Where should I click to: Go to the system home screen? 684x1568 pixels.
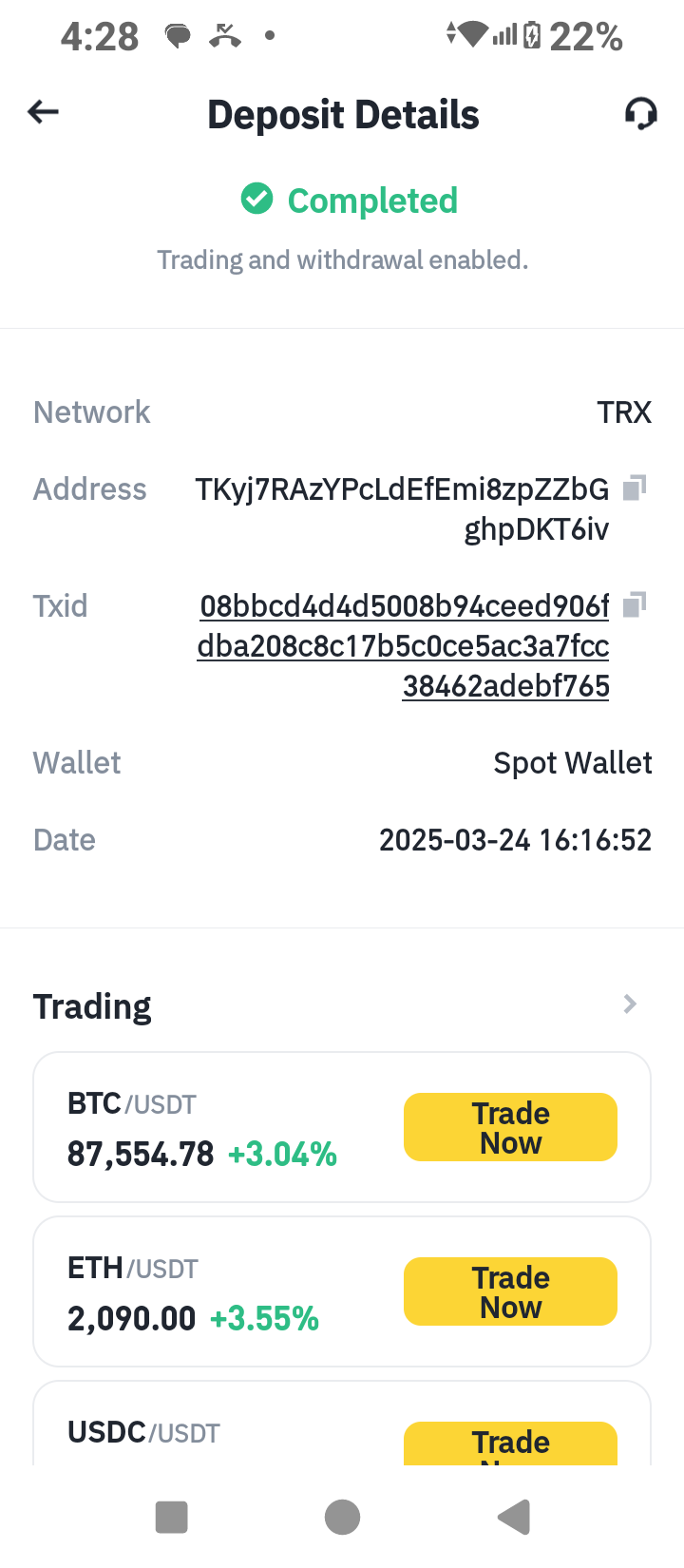pos(342,1518)
